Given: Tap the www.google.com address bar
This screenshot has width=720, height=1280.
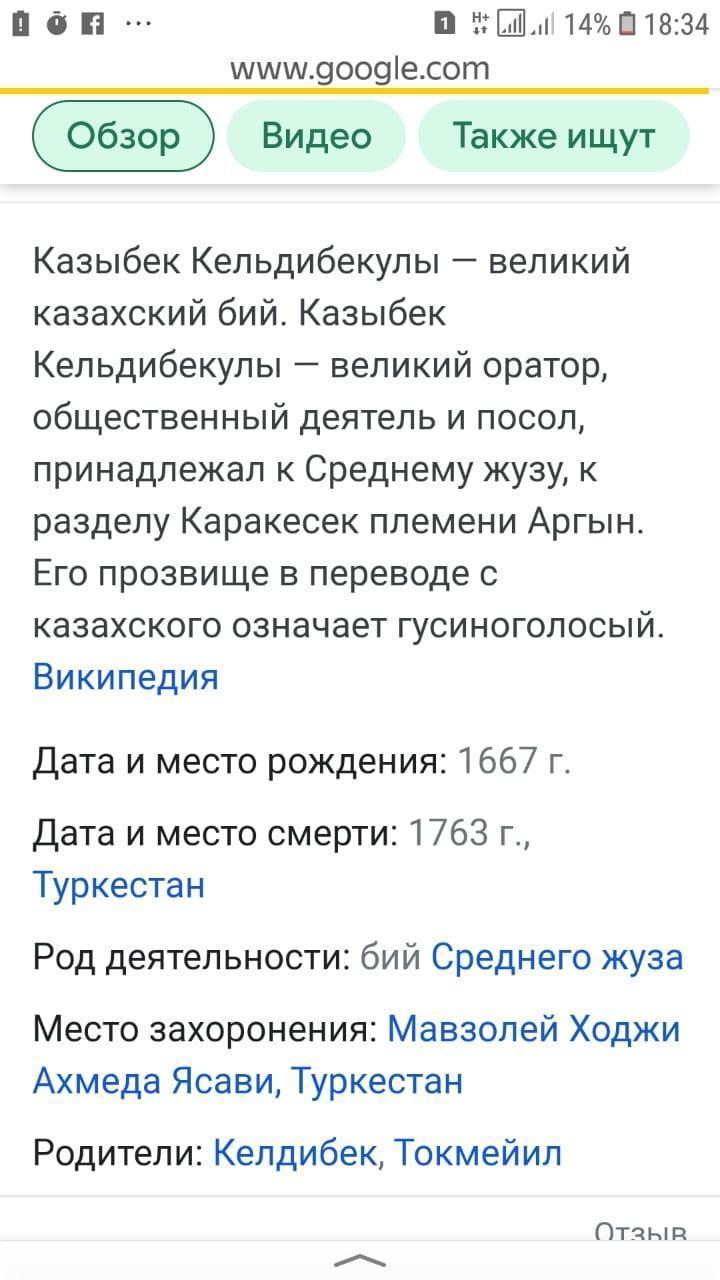Looking at the screenshot, I should coord(360,68).
